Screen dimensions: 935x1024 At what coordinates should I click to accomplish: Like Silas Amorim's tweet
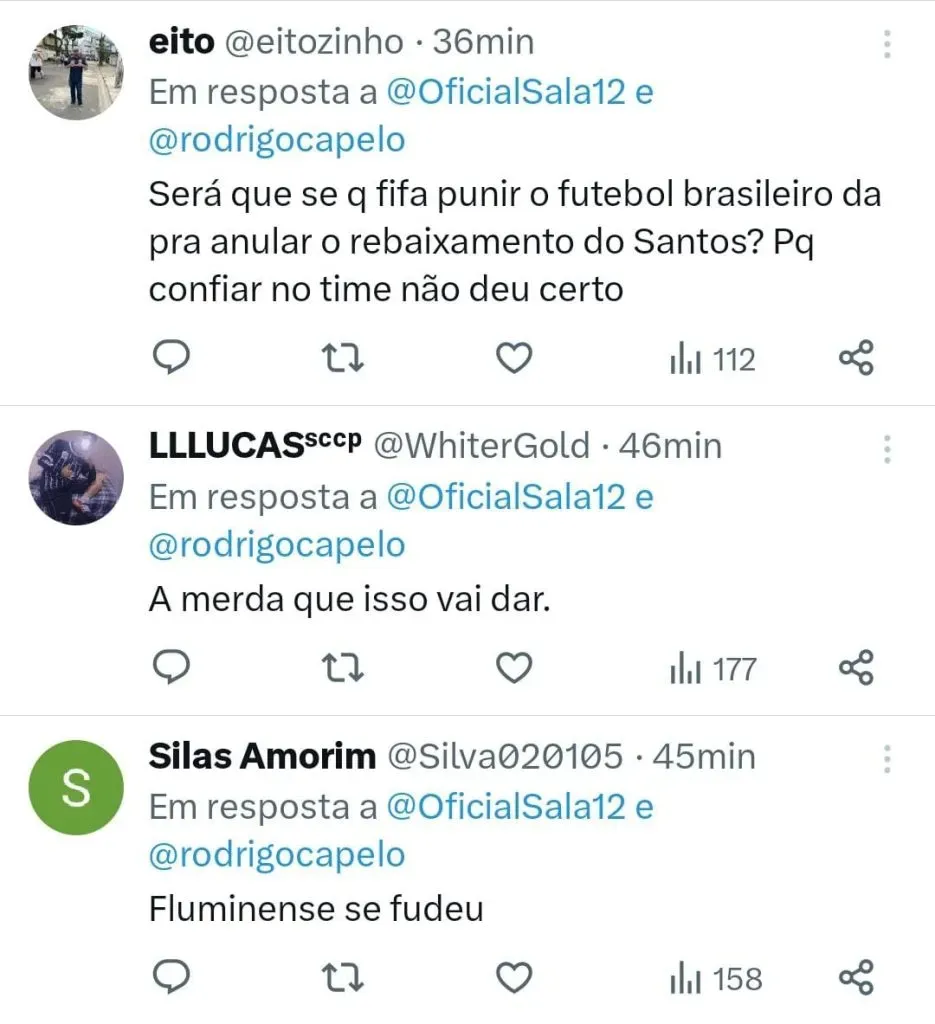pos(514,977)
